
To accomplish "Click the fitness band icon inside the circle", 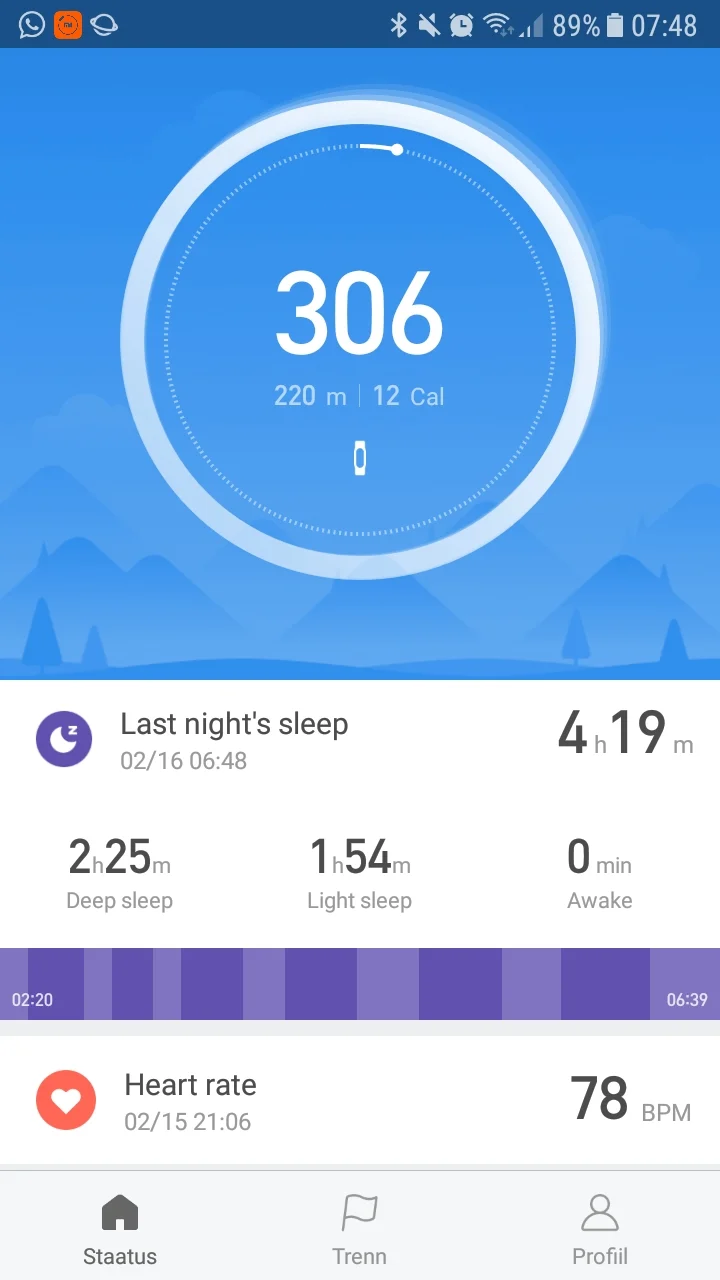I will tap(360, 458).
